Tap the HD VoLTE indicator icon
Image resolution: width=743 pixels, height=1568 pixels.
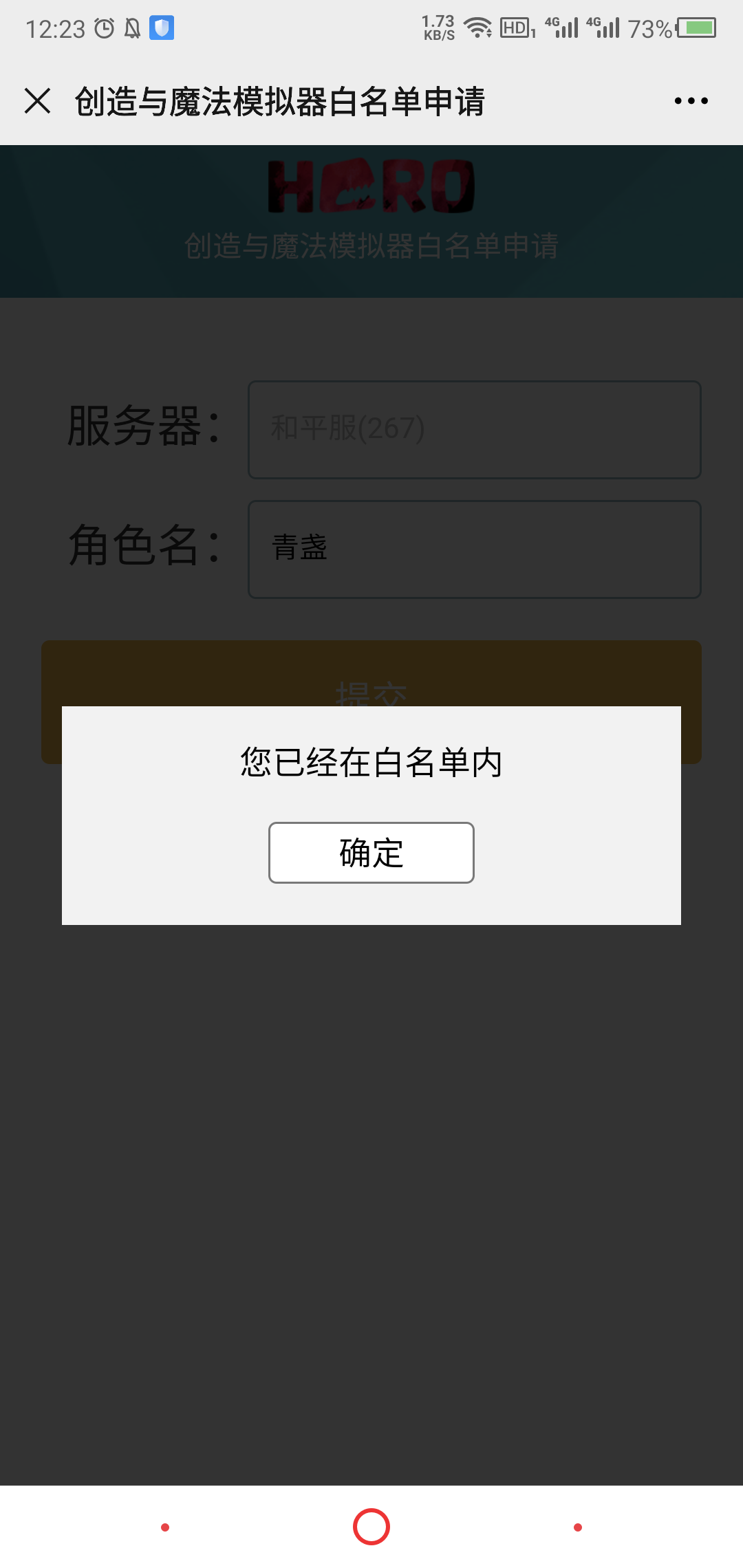(x=515, y=29)
